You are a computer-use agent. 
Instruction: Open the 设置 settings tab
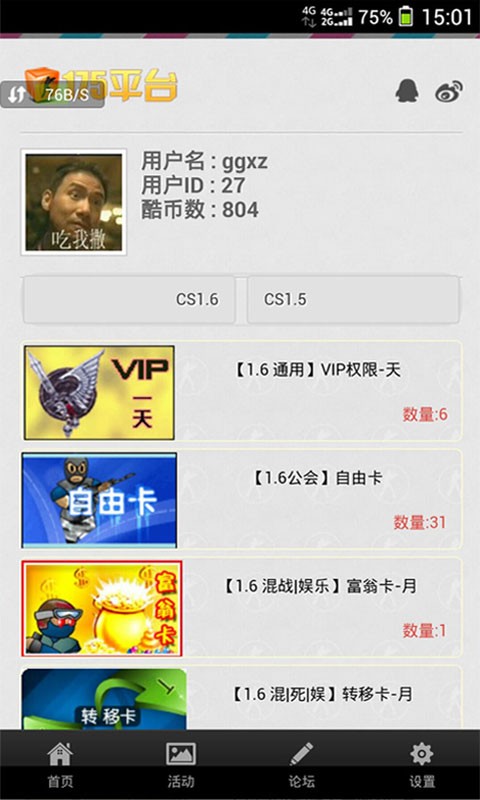coord(421,765)
